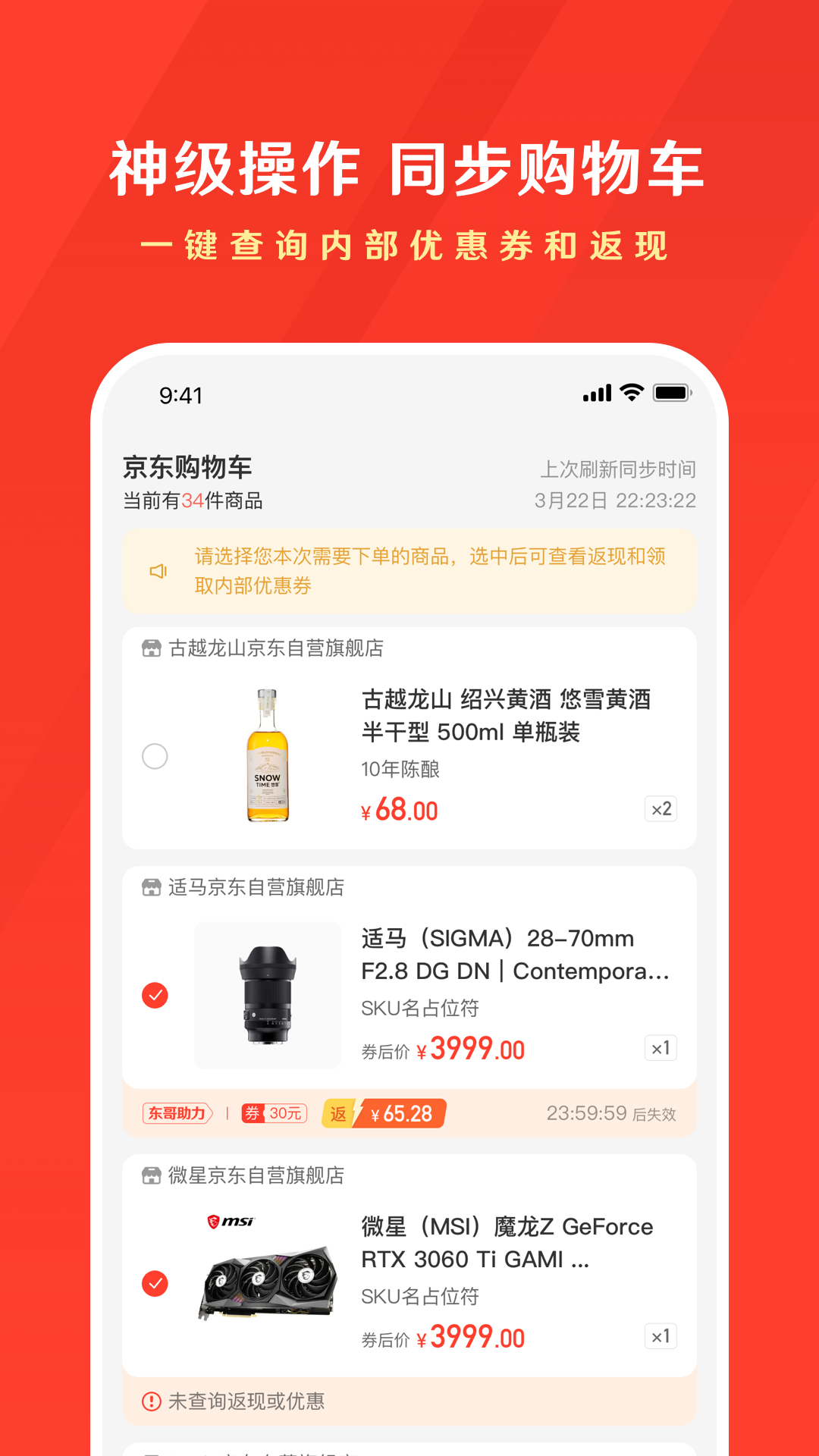Click the 东哥助力 badge icon
819x1456 pixels.
tap(177, 1113)
